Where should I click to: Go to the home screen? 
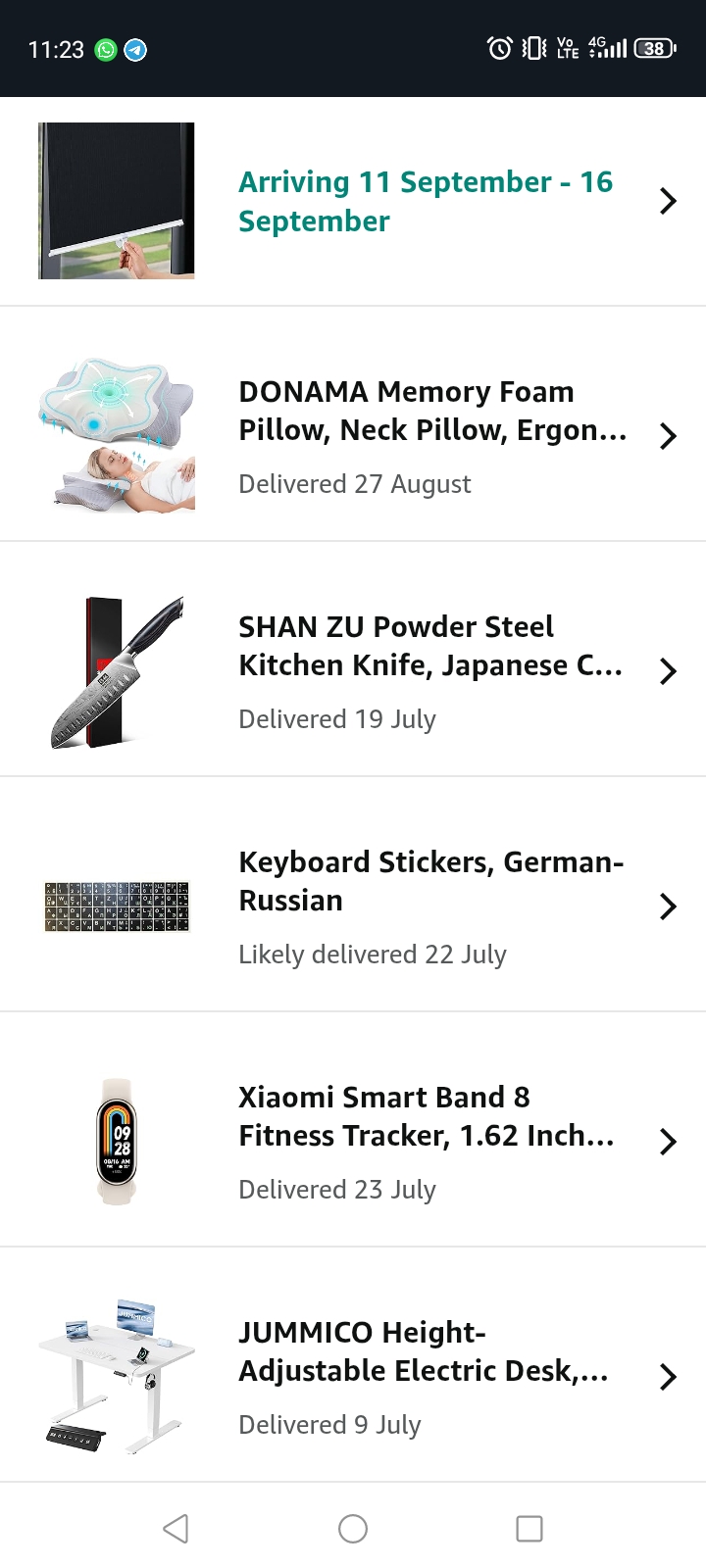coord(353,1528)
